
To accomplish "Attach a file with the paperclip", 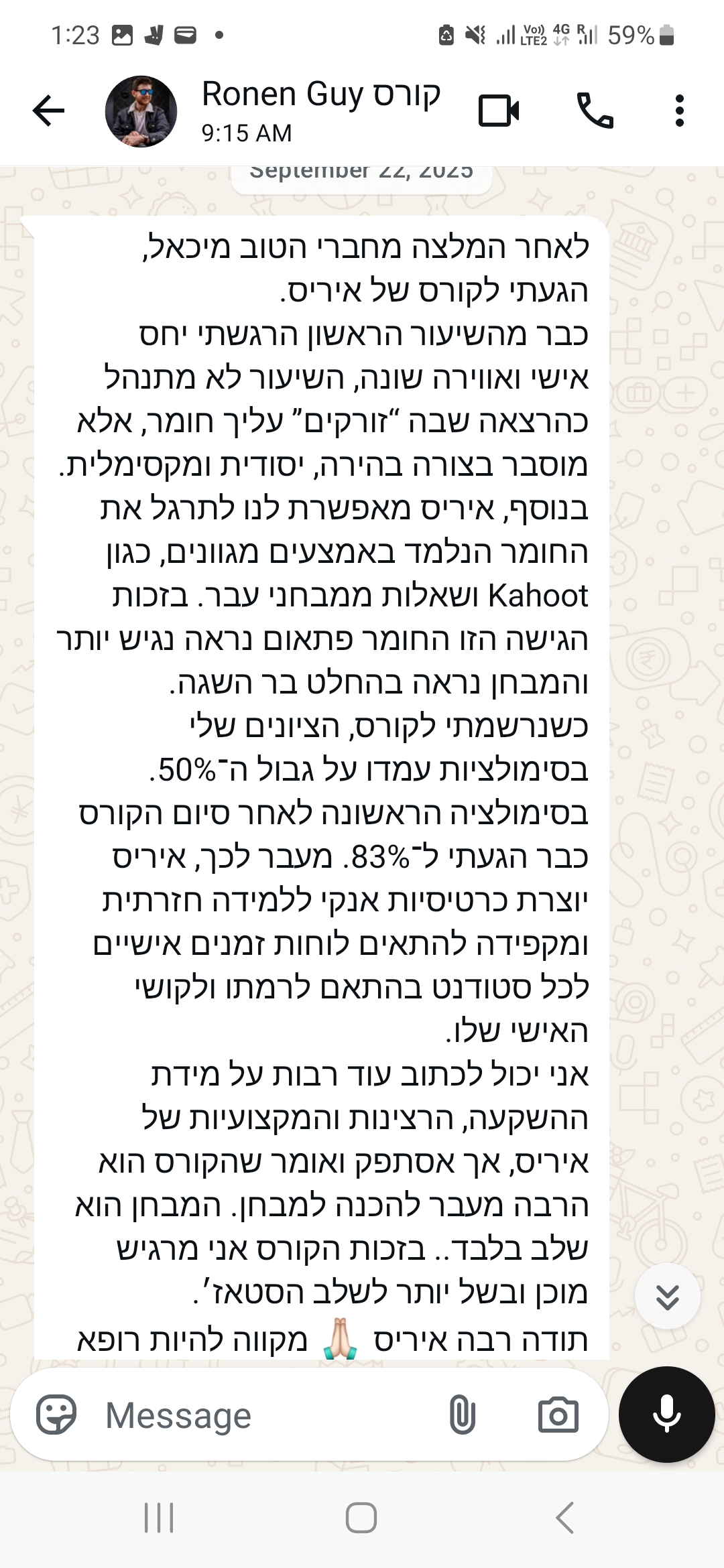I will (462, 1415).
